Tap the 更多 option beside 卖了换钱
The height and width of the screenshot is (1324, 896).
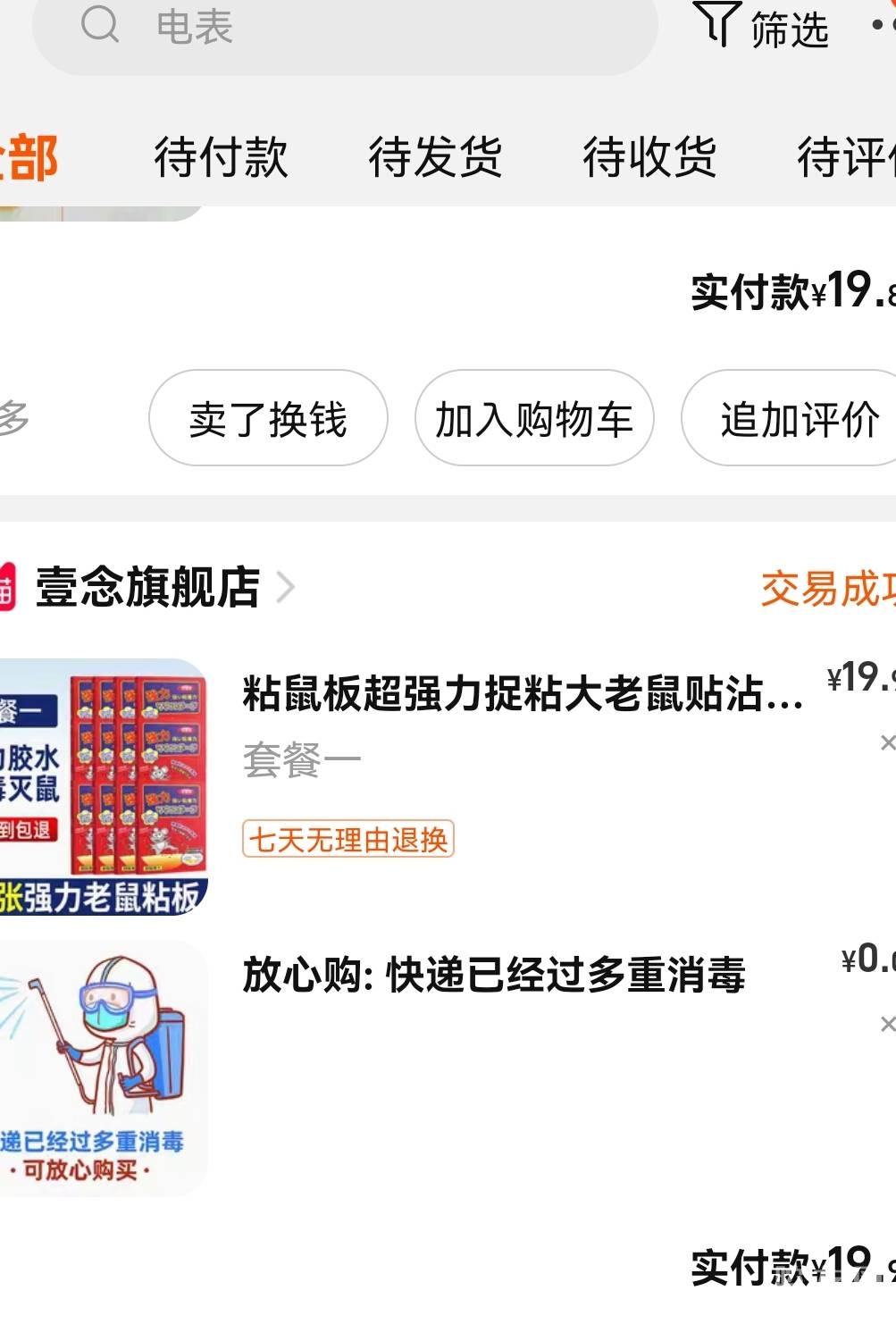coord(13,418)
